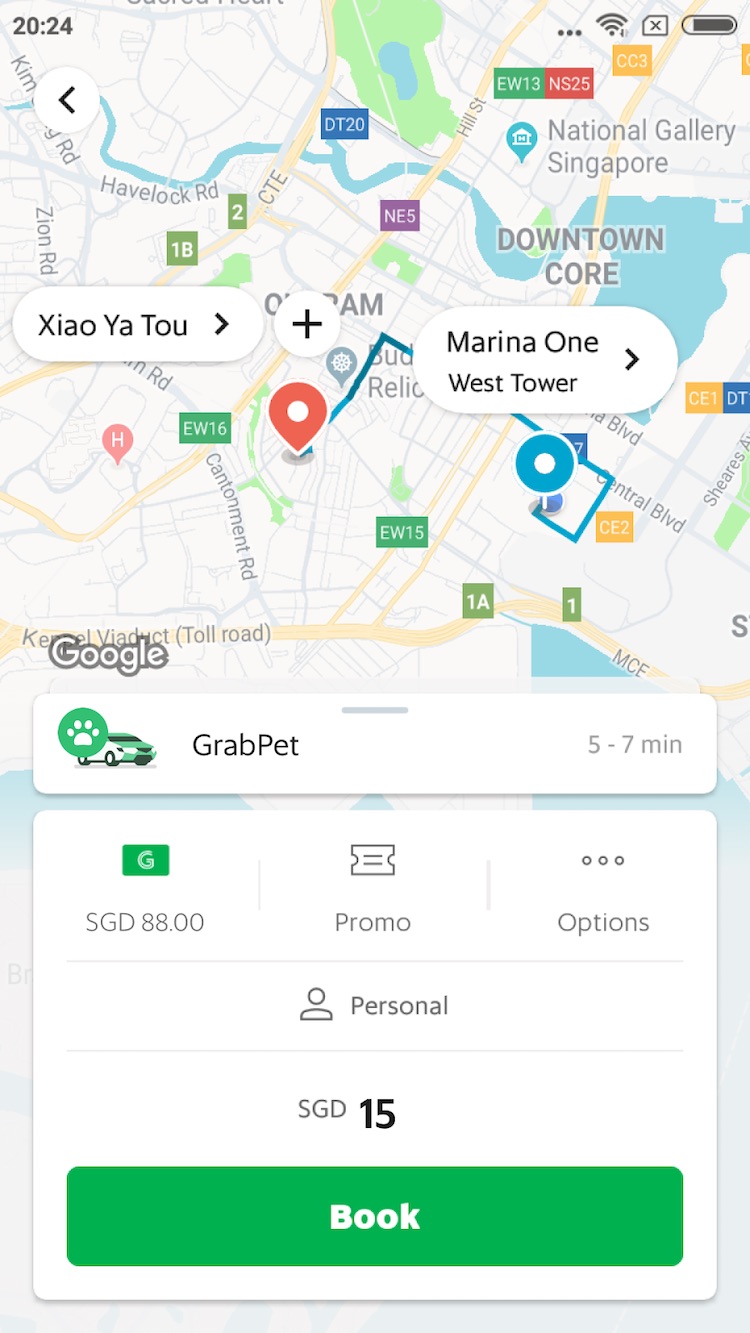Tap the add stop plus icon on map
Viewport: 750px width, 1333px height.
tap(307, 324)
